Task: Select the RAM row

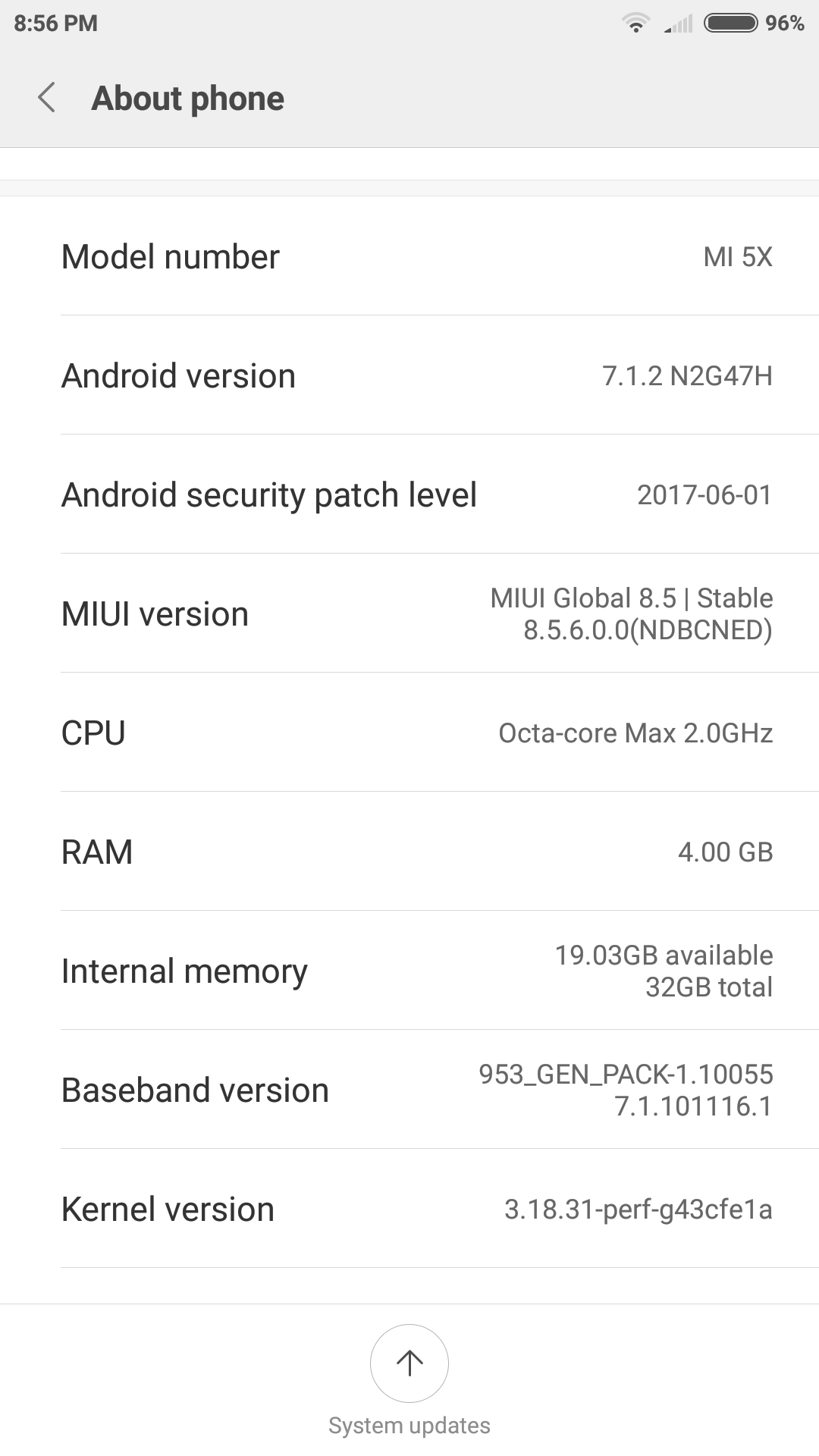Action: 409,852
